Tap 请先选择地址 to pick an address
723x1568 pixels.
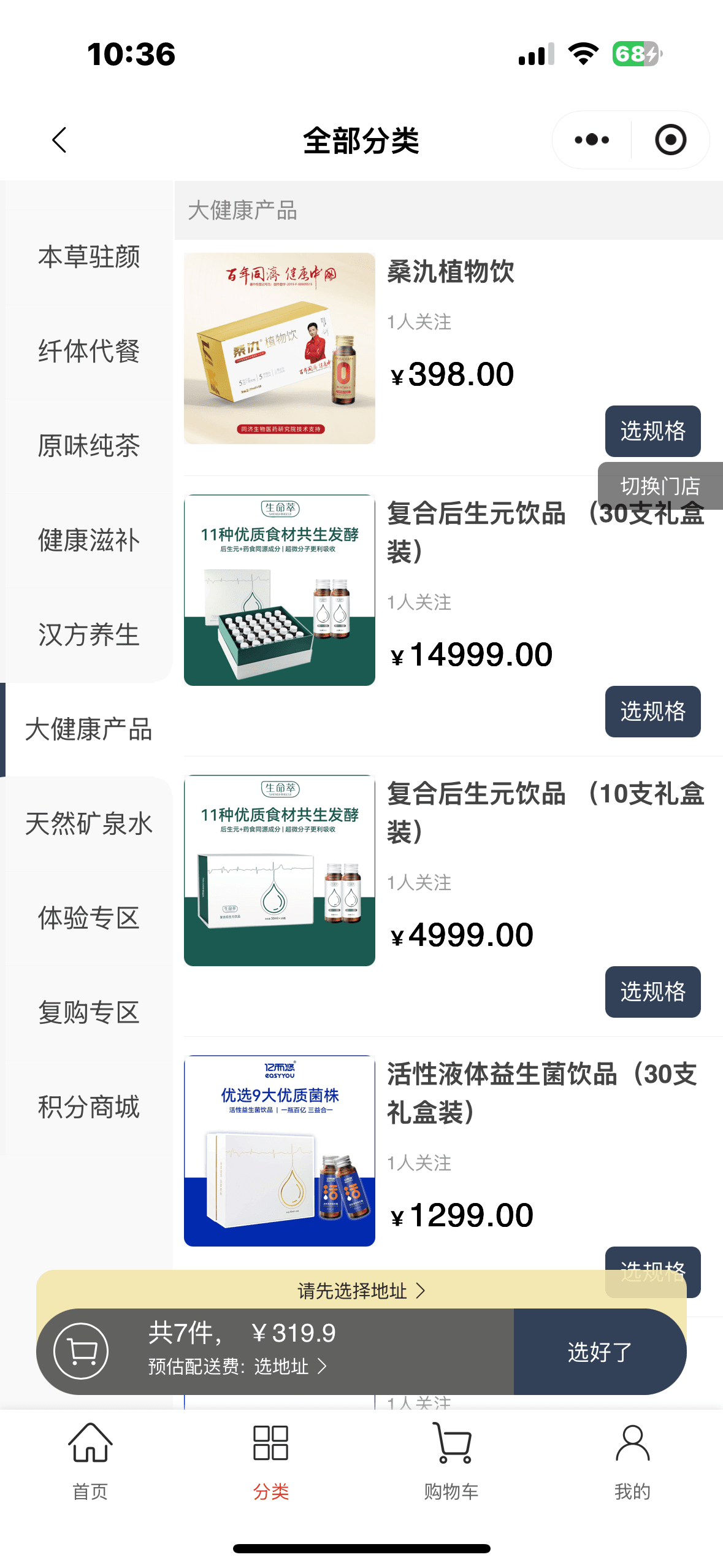pos(361,1291)
